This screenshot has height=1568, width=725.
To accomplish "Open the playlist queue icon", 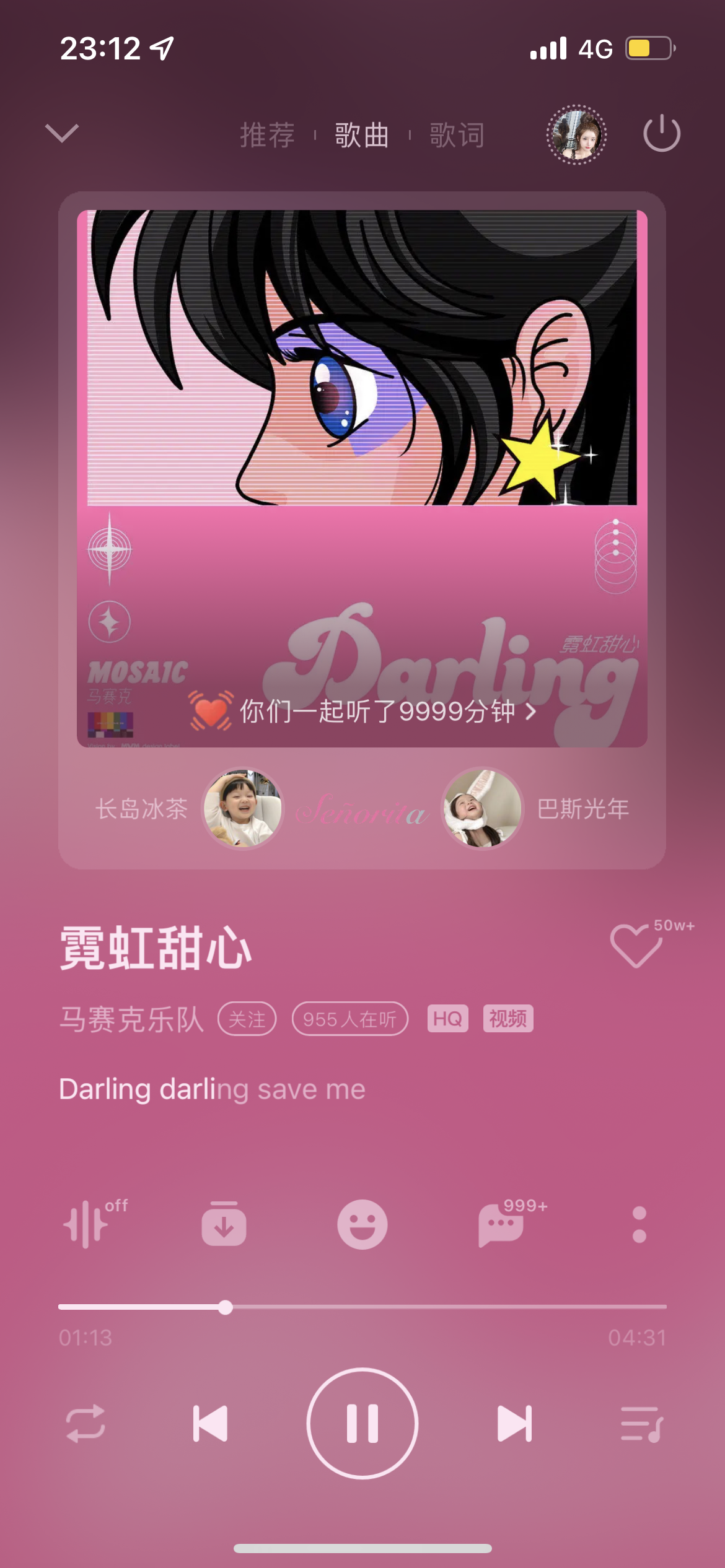I will pos(642,1423).
